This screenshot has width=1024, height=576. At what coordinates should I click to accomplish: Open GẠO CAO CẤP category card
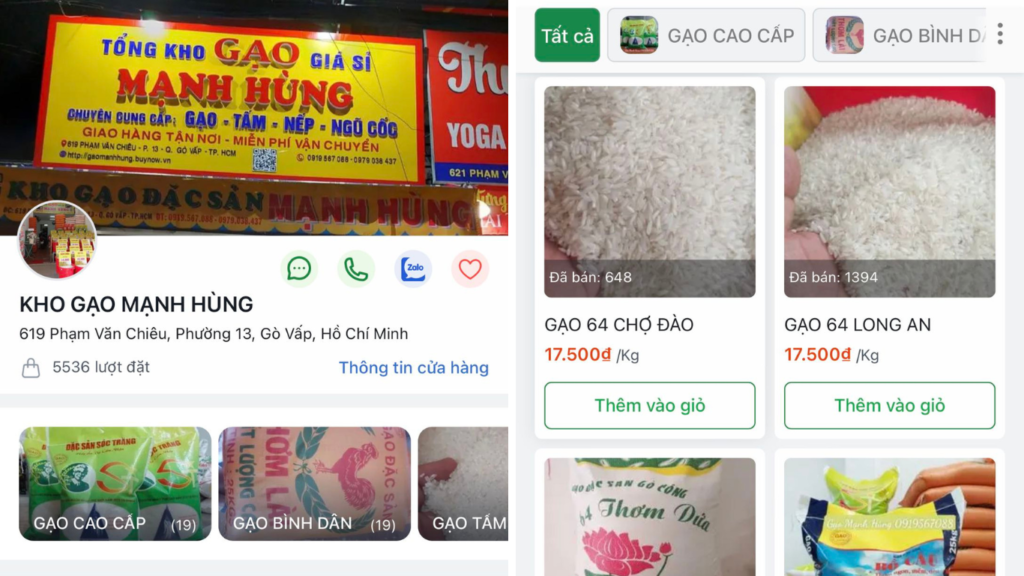(x=115, y=484)
